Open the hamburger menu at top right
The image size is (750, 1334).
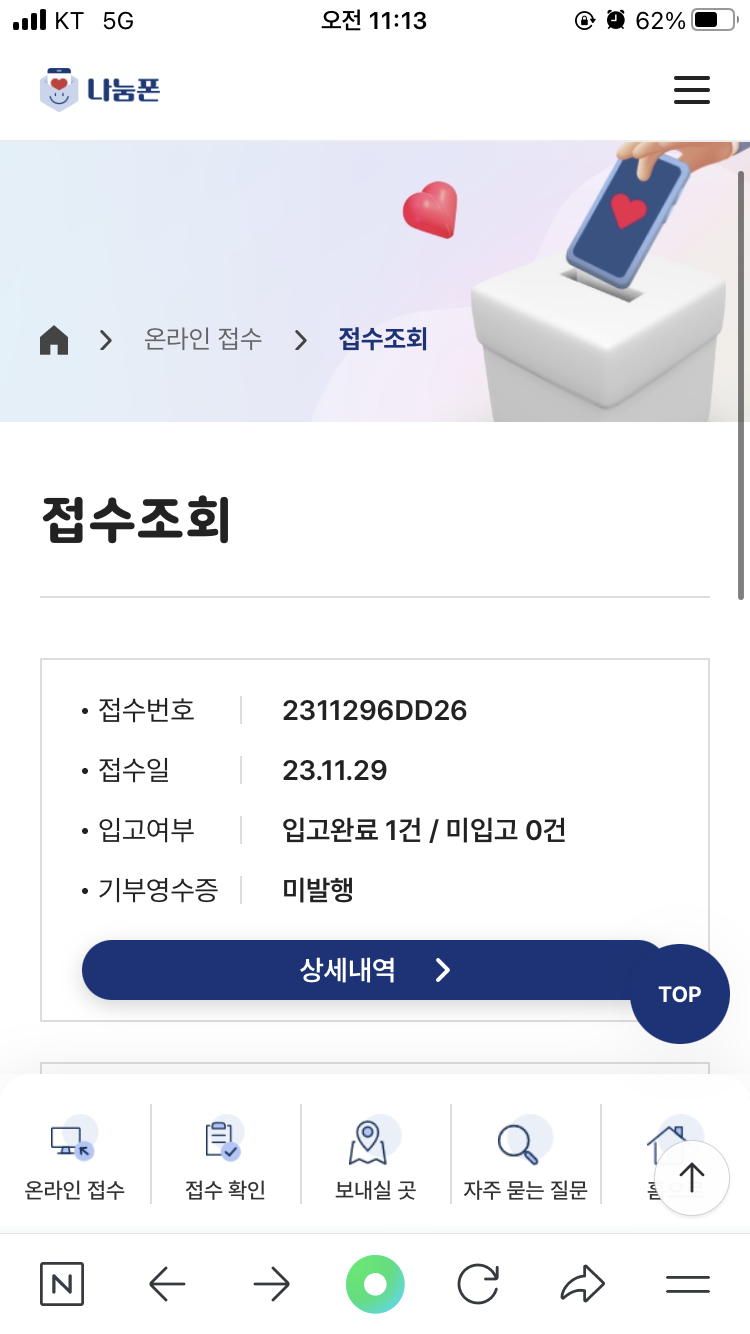(x=691, y=90)
